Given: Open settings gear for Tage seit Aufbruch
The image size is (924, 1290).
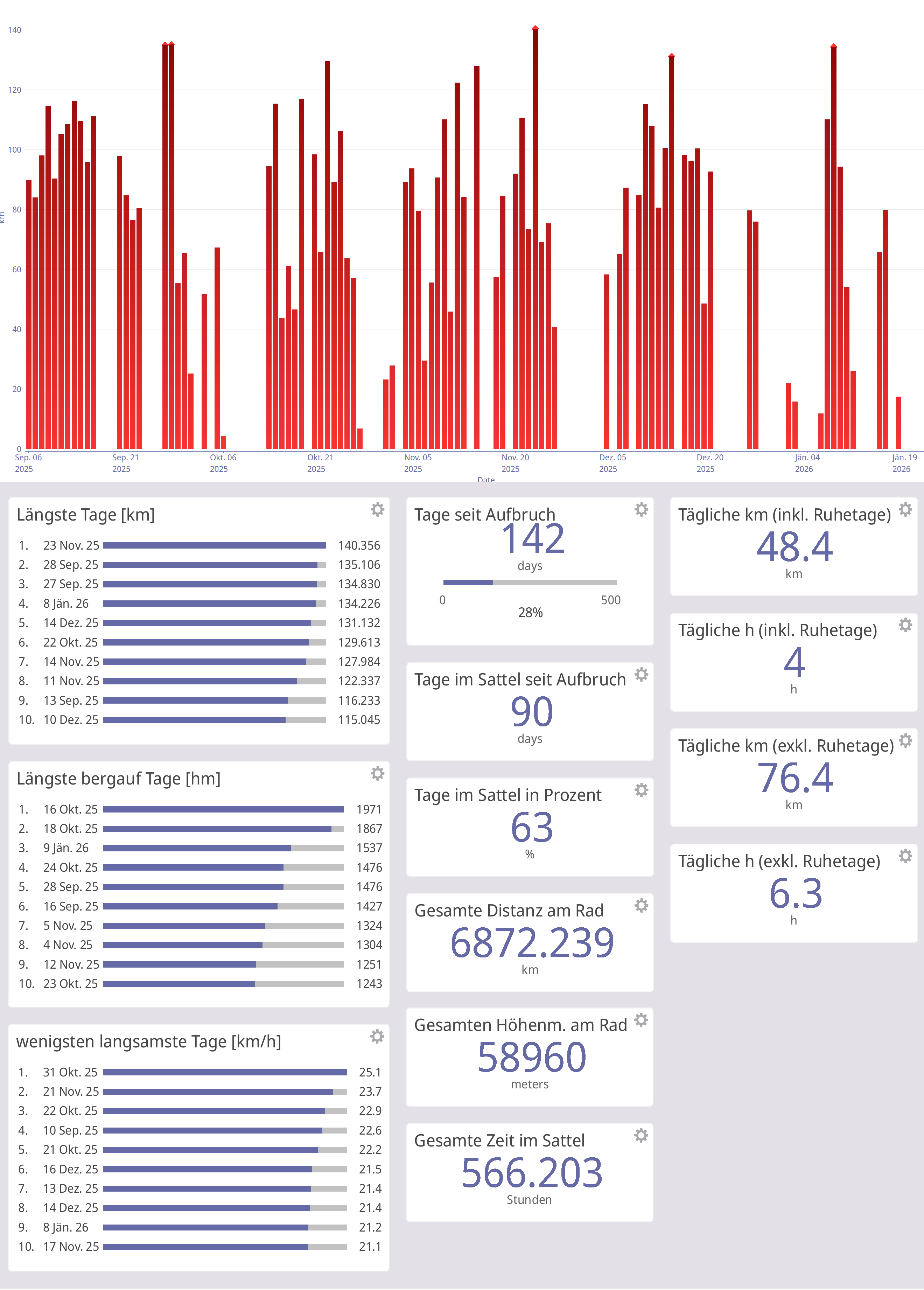Looking at the screenshot, I should [641, 509].
